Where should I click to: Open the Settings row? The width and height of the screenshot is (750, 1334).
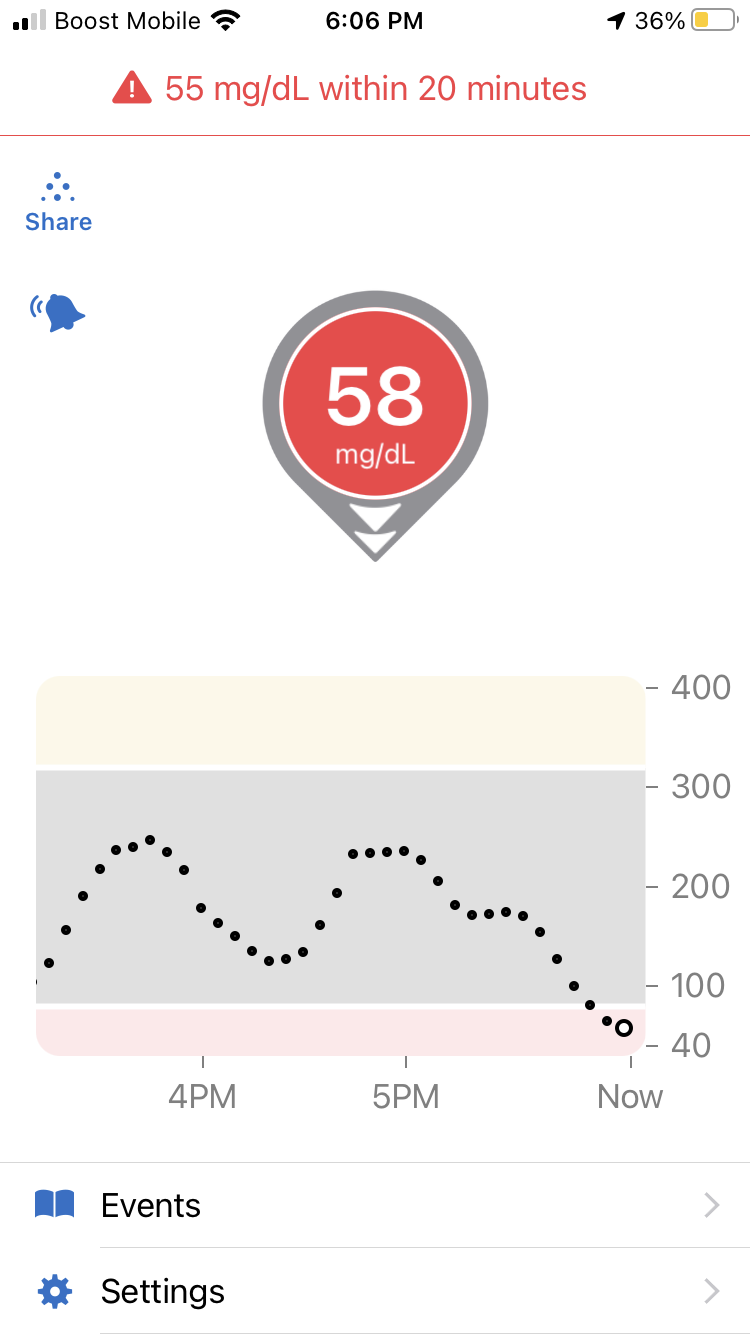375,1291
